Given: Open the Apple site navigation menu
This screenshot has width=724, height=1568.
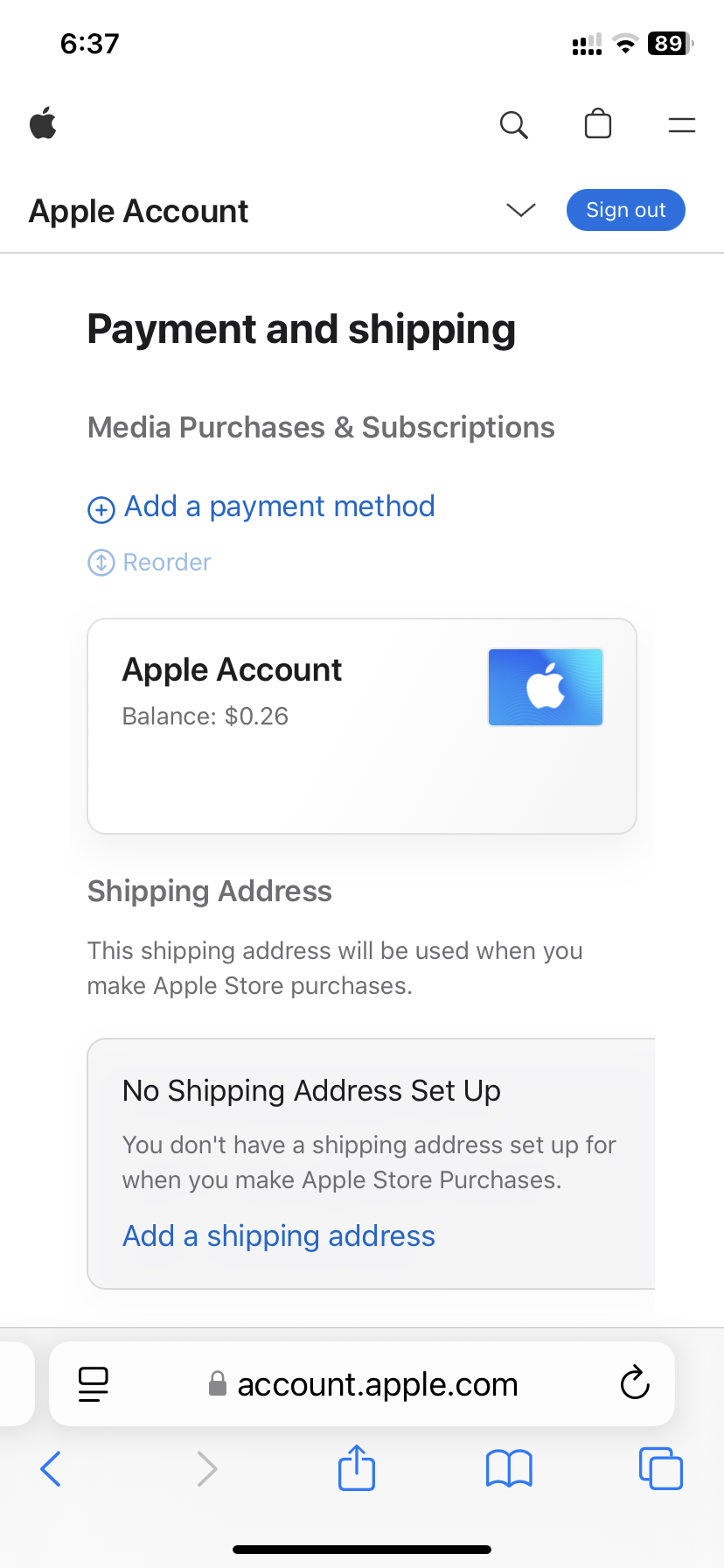Looking at the screenshot, I should tap(681, 125).
